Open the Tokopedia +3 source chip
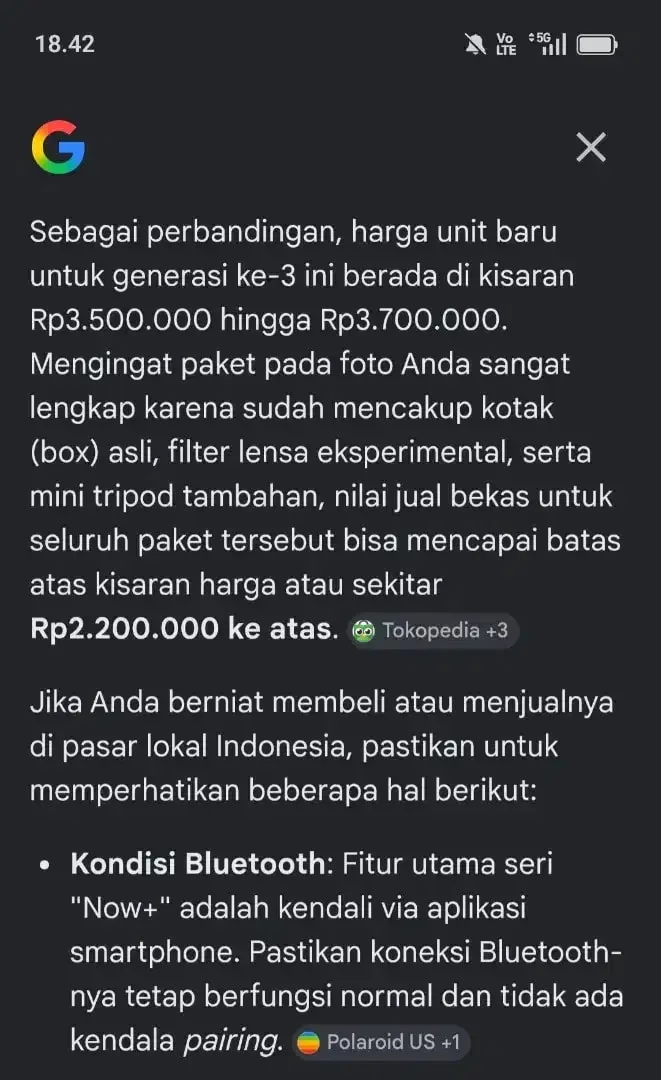The image size is (661, 1080). 432,630
